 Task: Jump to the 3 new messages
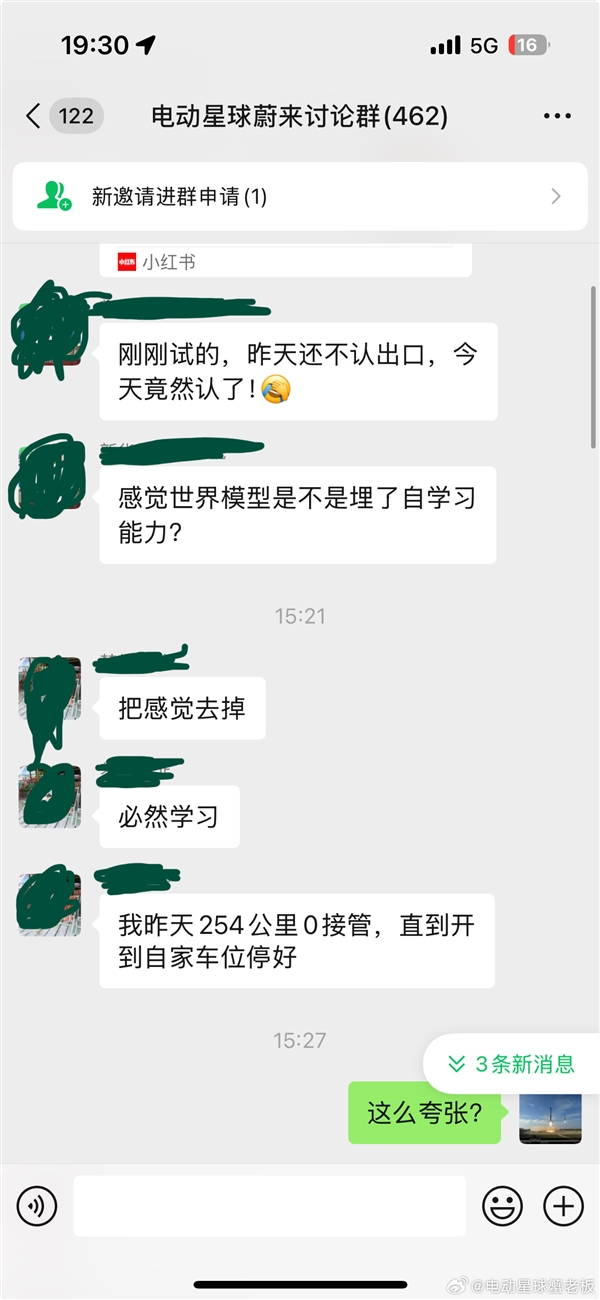coord(512,1064)
